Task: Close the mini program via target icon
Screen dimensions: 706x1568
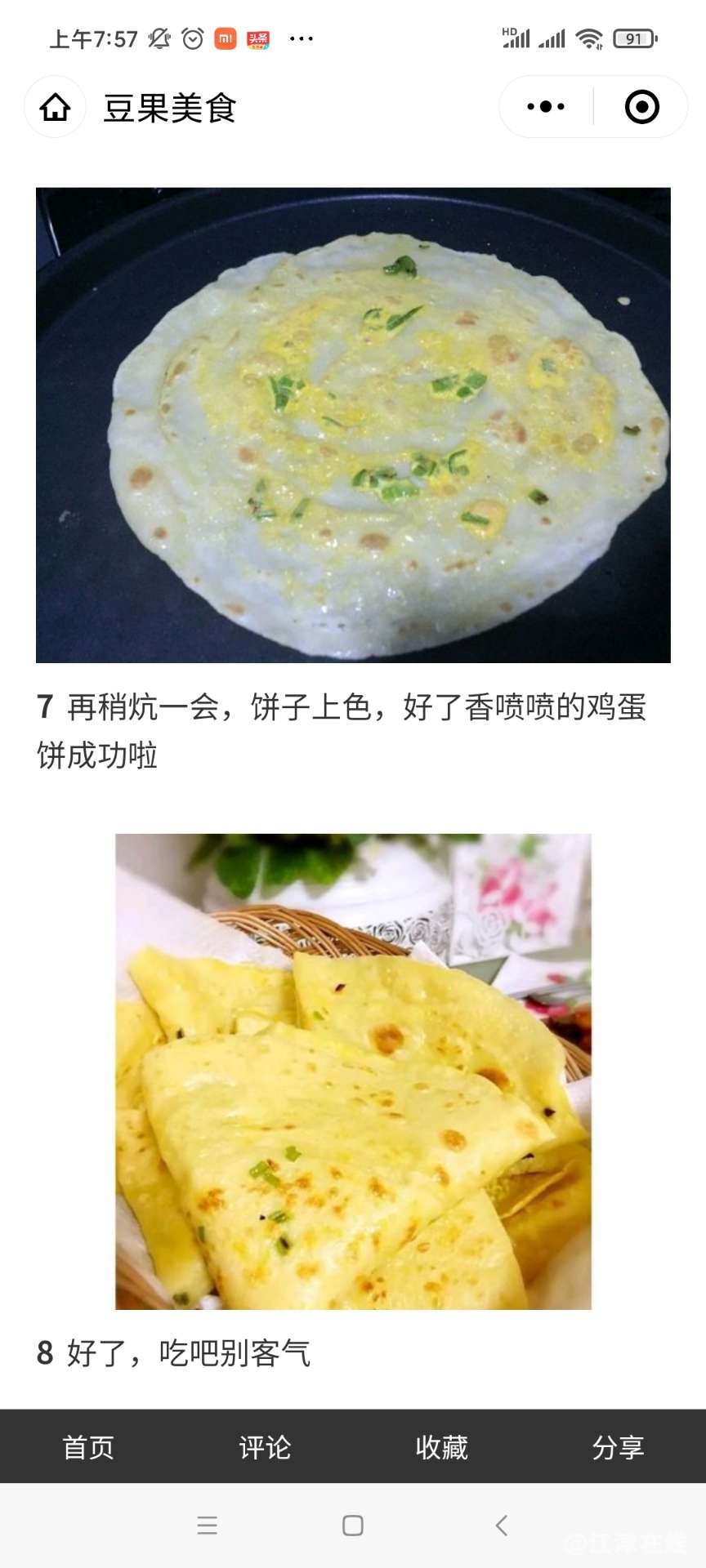Action: (641, 107)
